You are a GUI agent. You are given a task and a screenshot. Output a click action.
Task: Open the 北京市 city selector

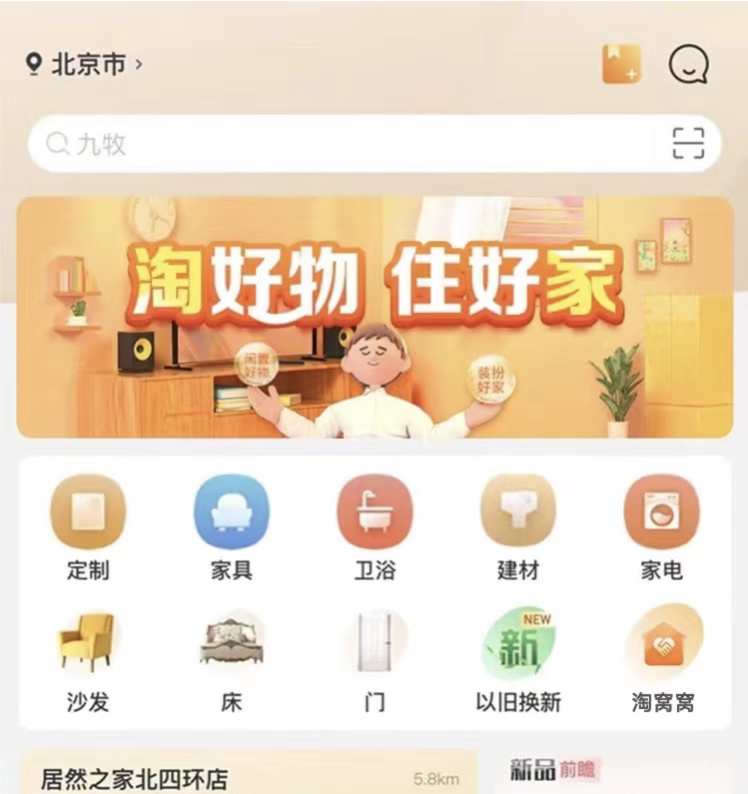coord(85,65)
